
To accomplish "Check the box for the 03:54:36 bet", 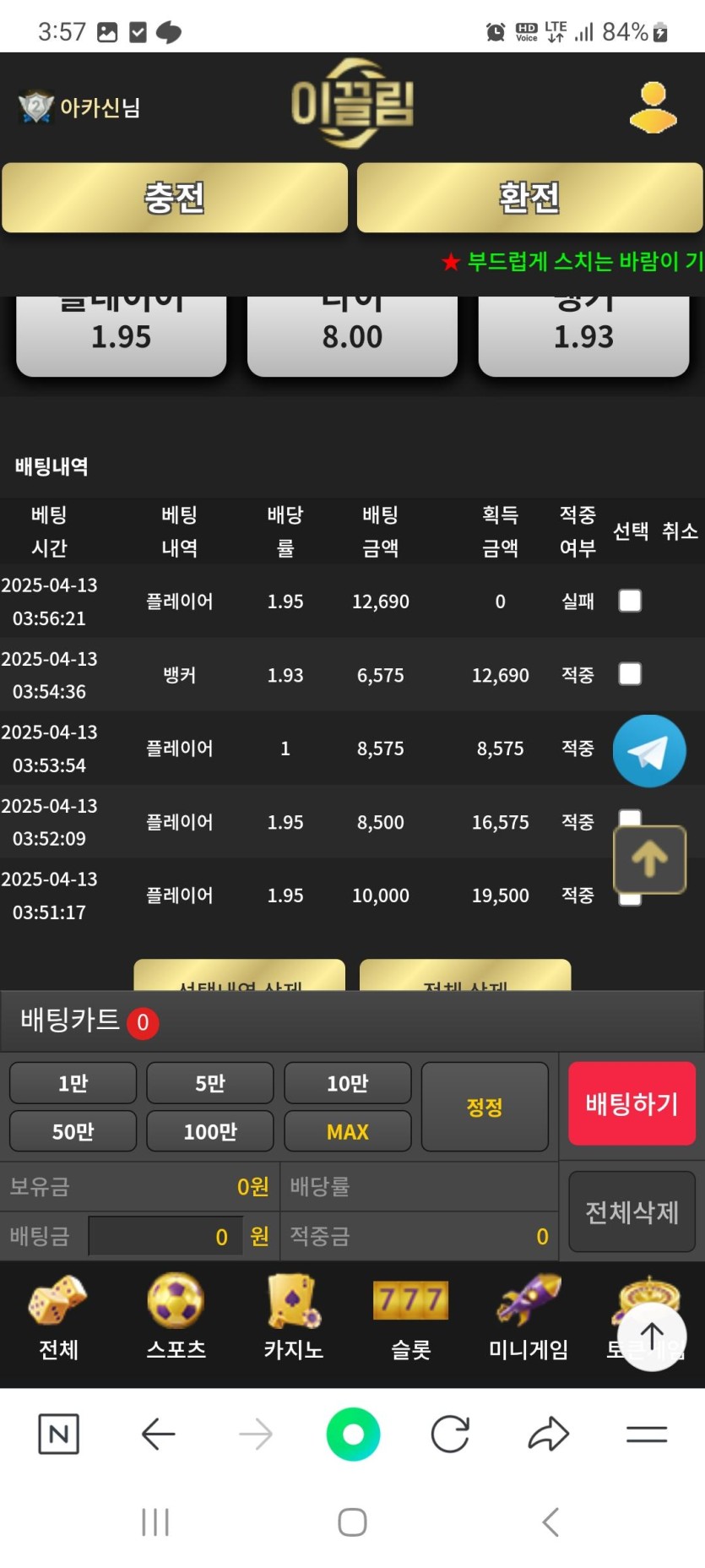I will click(630, 674).
